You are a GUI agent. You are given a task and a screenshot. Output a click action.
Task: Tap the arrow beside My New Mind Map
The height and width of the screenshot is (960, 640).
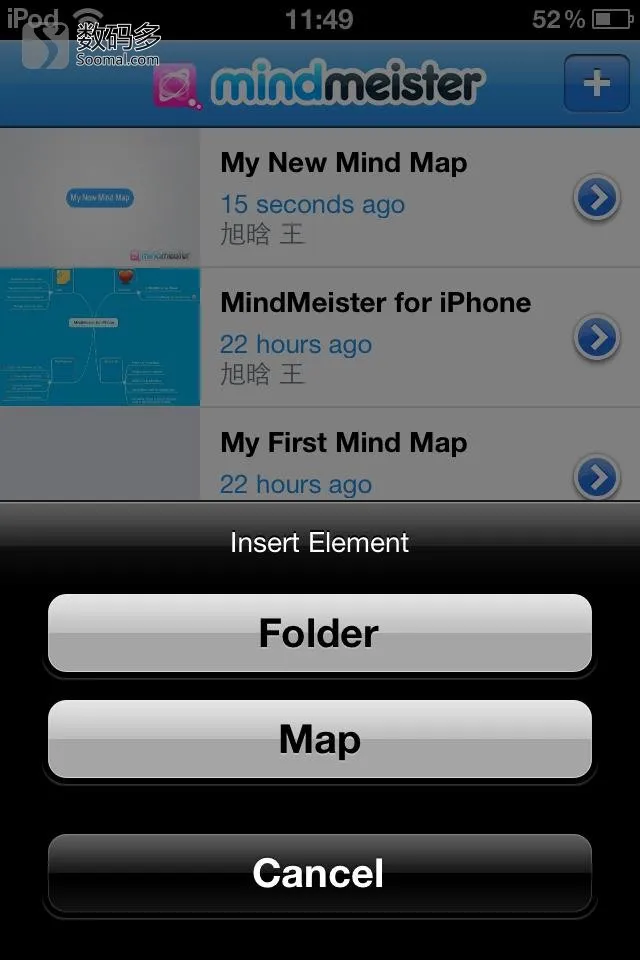click(x=597, y=198)
